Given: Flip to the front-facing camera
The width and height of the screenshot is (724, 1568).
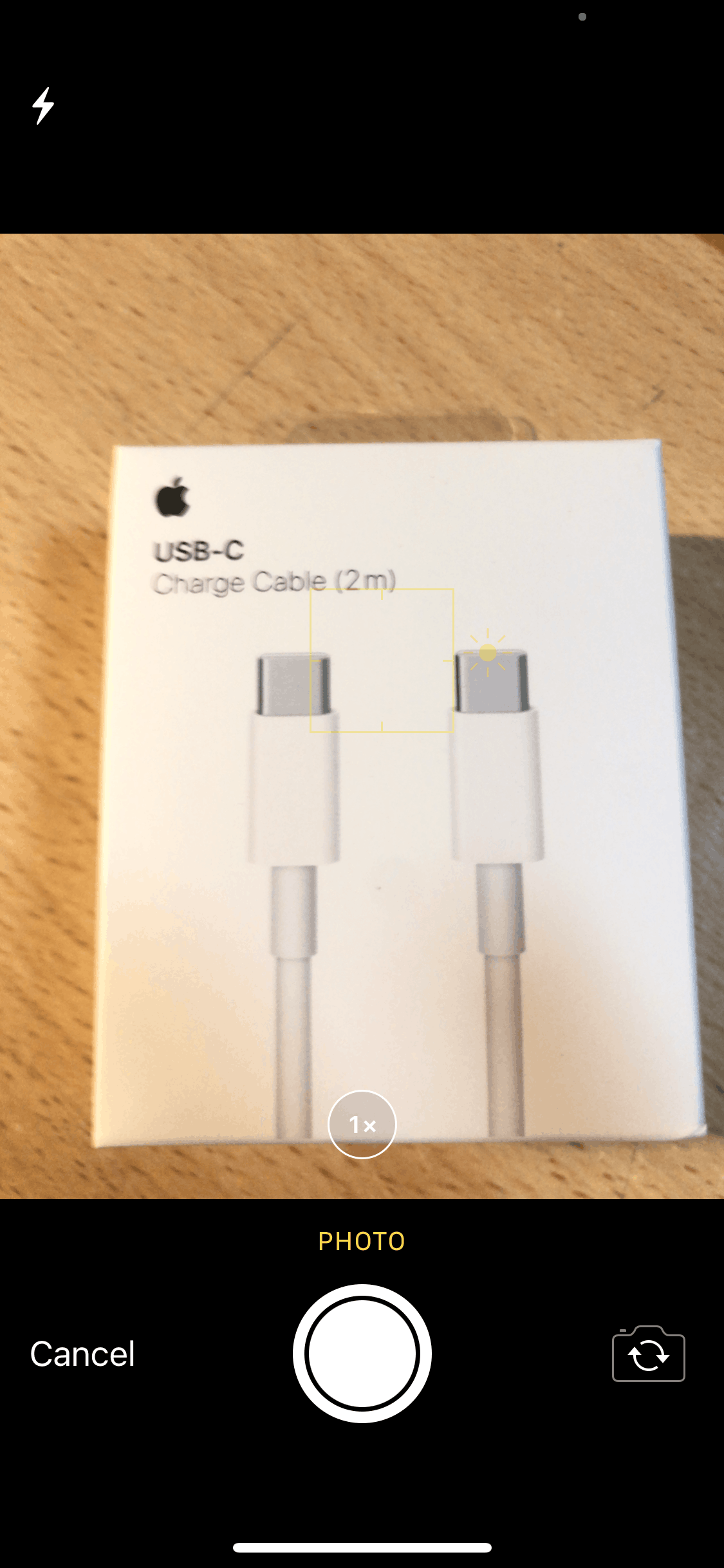Looking at the screenshot, I should (x=648, y=1354).
